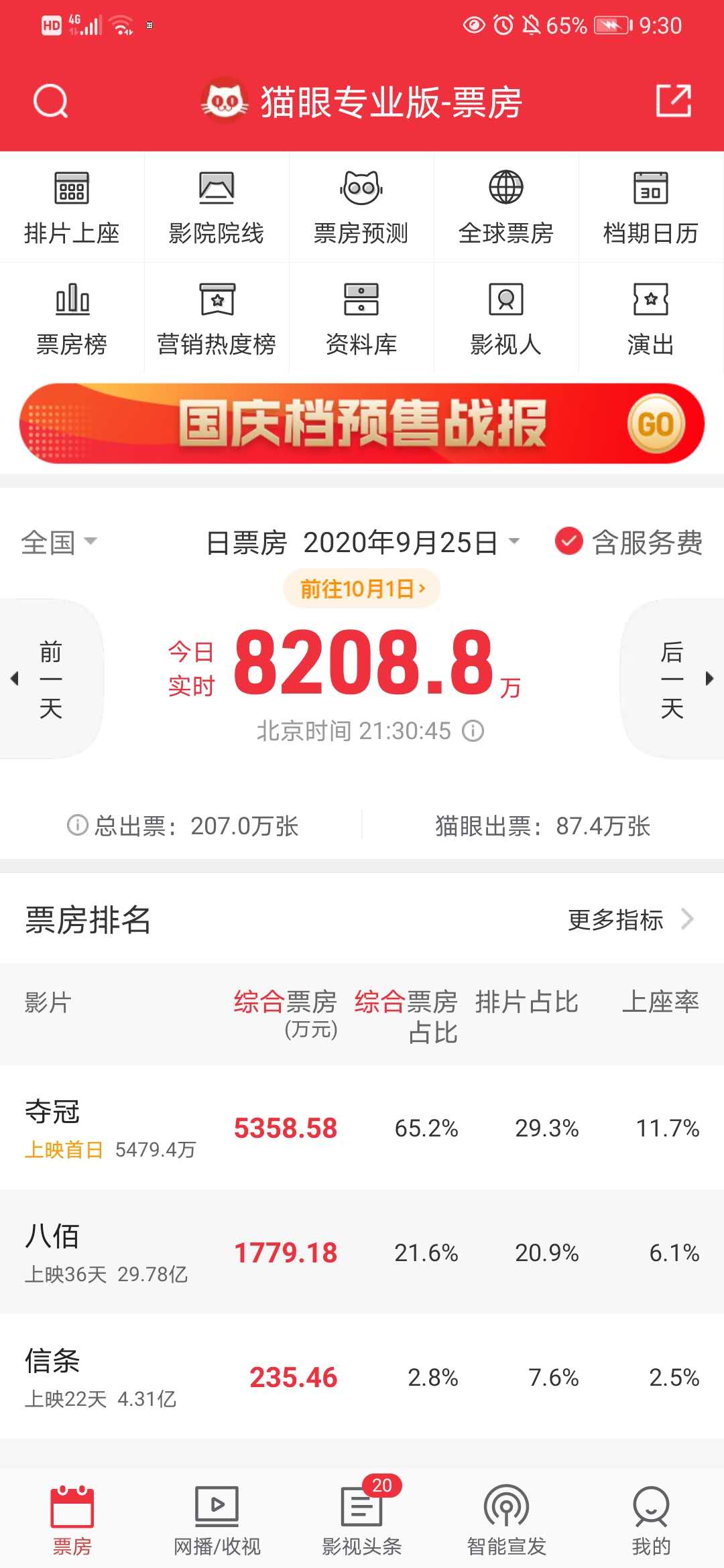Open the 八佰 movie row
Screen dimensions: 724x1568
pyautogui.click(x=362, y=1252)
